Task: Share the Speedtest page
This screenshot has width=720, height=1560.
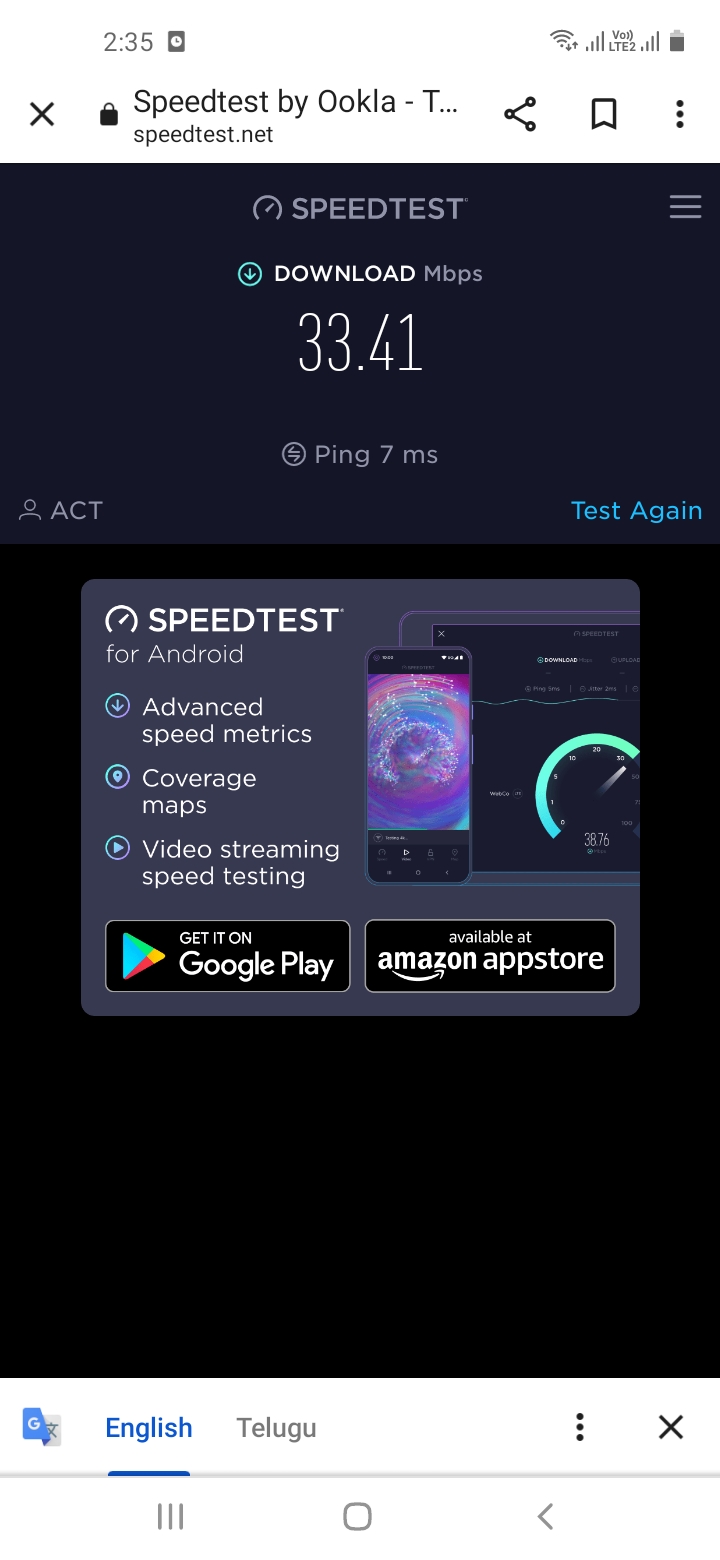Action: tap(520, 115)
